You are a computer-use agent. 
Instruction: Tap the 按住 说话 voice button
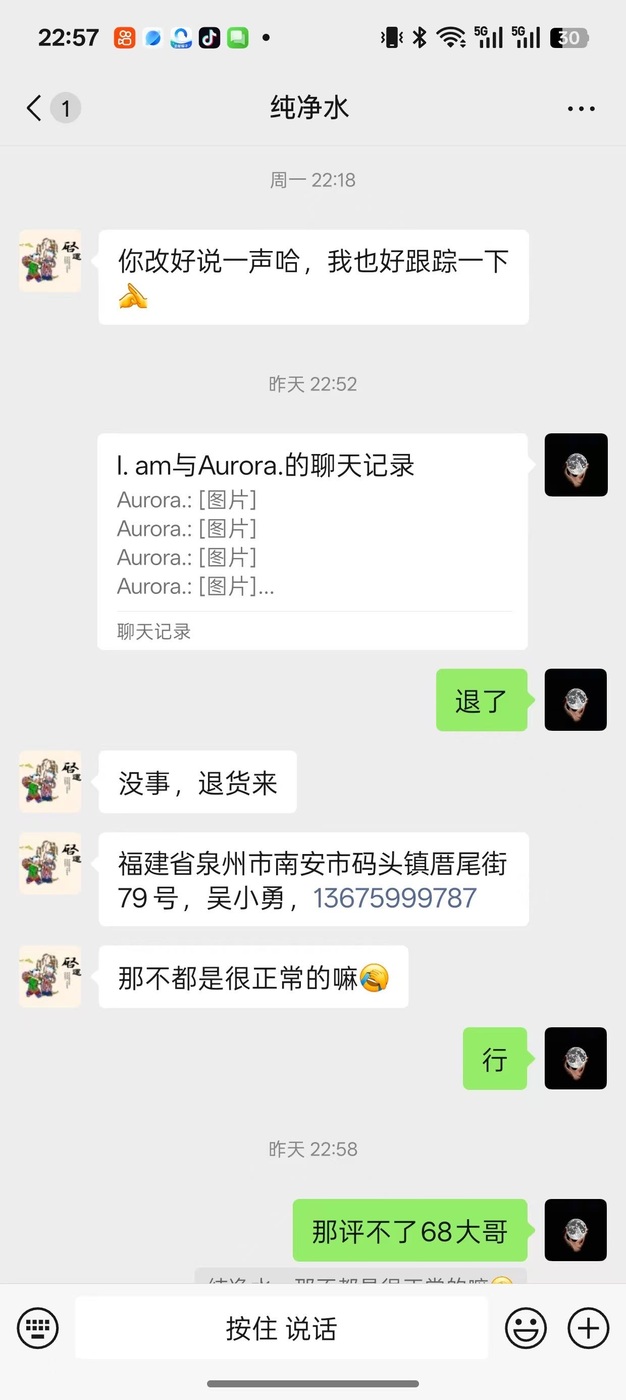click(x=281, y=1328)
